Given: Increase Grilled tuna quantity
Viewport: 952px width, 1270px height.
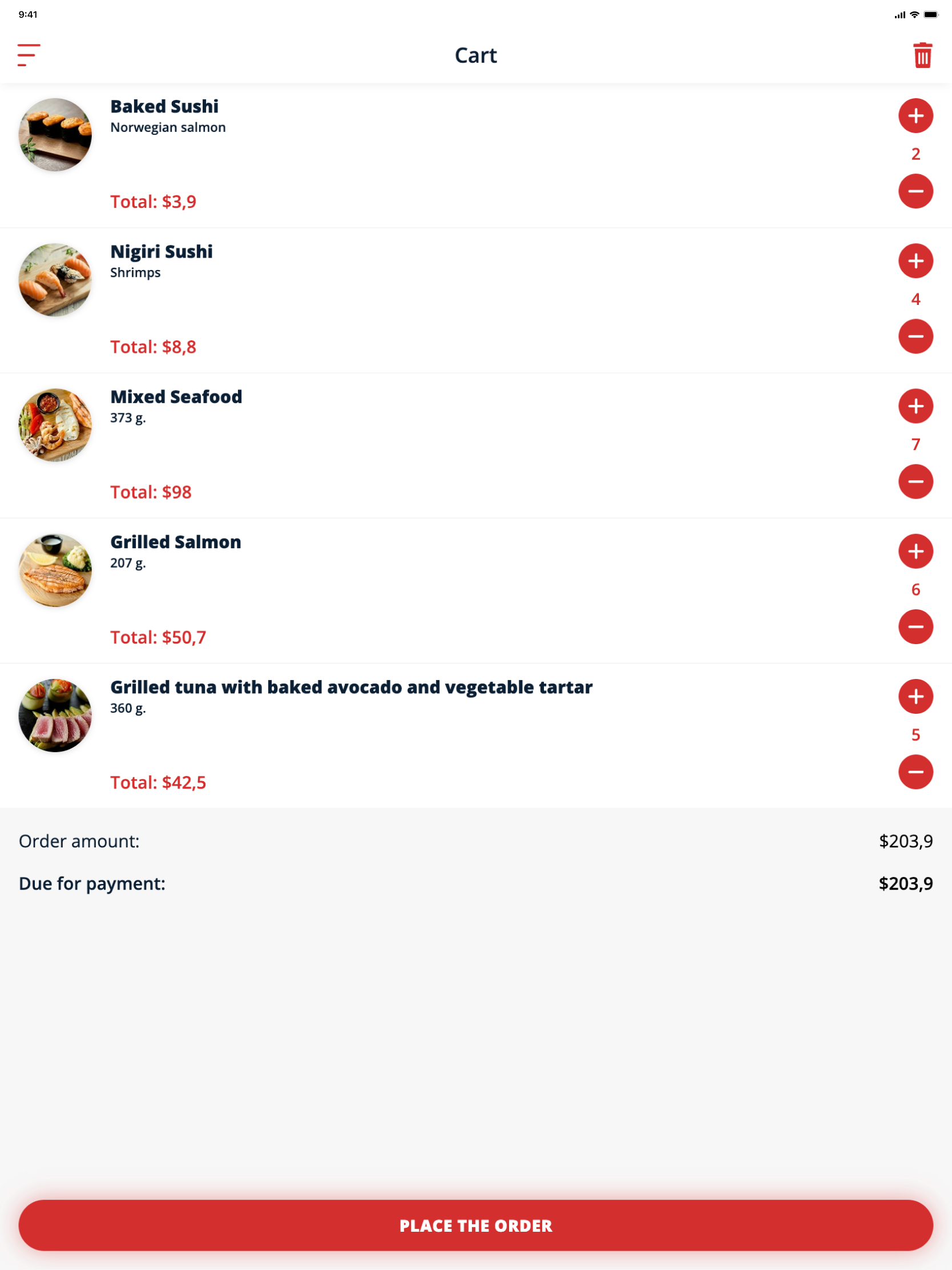Looking at the screenshot, I should click(915, 697).
